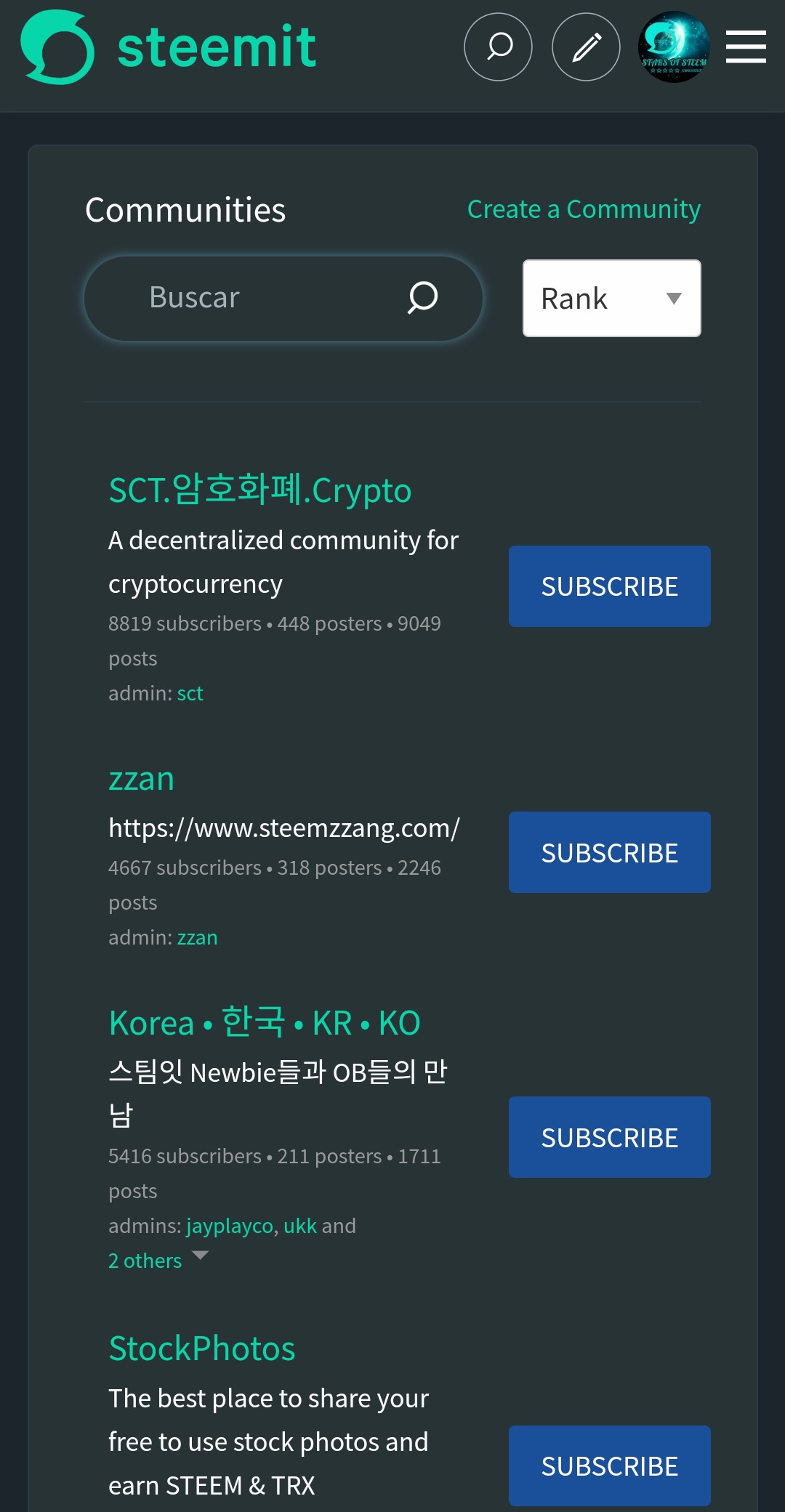This screenshot has height=1512, width=785.
Task: Subscribe to SCT.암호화폐.Crypto community
Action: (609, 586)
